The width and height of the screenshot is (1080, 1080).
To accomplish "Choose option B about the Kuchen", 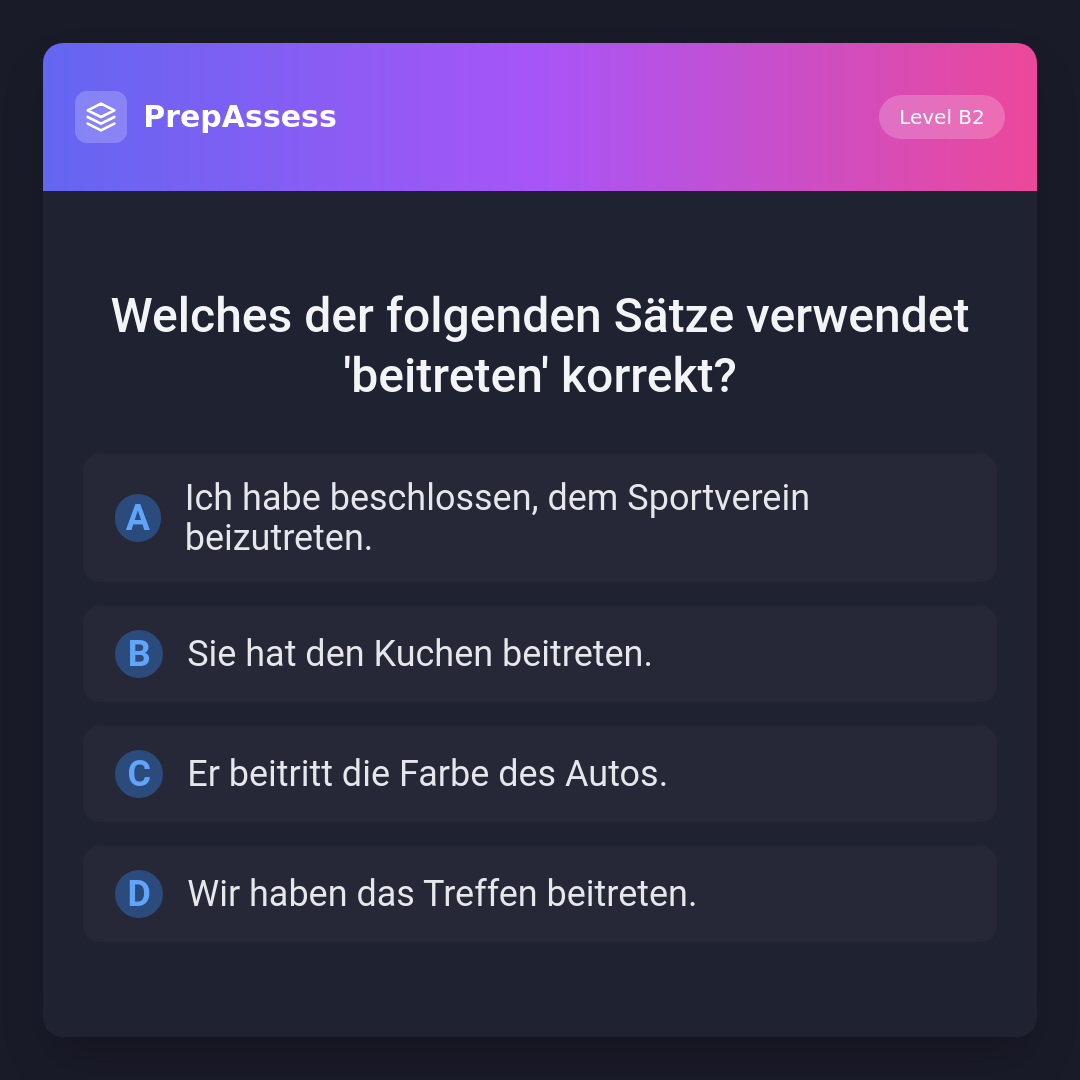I will click(x=539, y=654).
